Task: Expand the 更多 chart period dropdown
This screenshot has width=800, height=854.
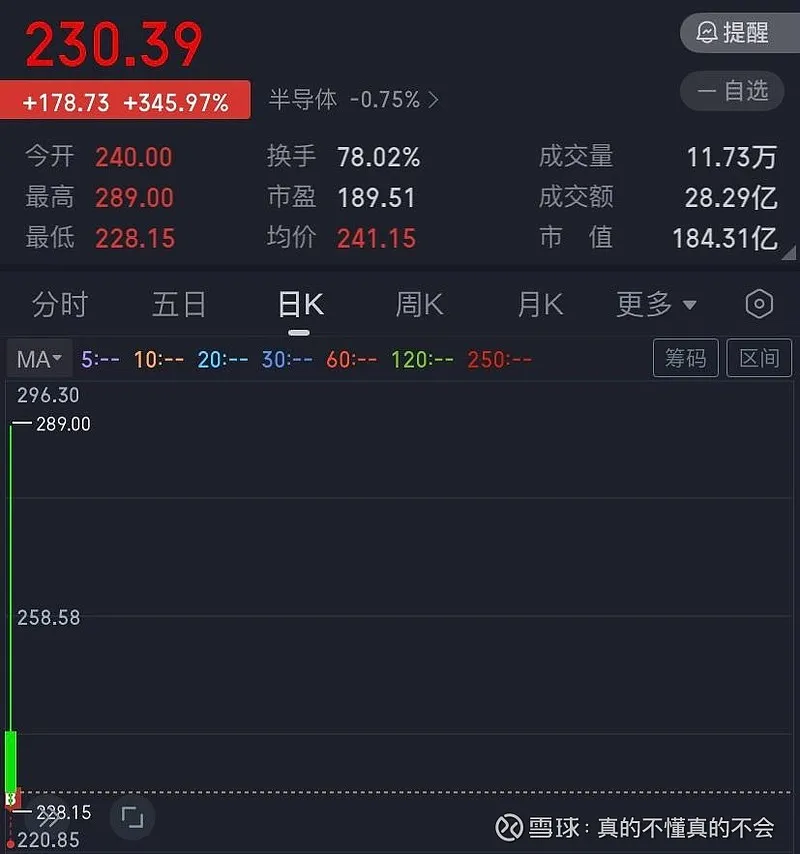Action: tap(656, 304)
